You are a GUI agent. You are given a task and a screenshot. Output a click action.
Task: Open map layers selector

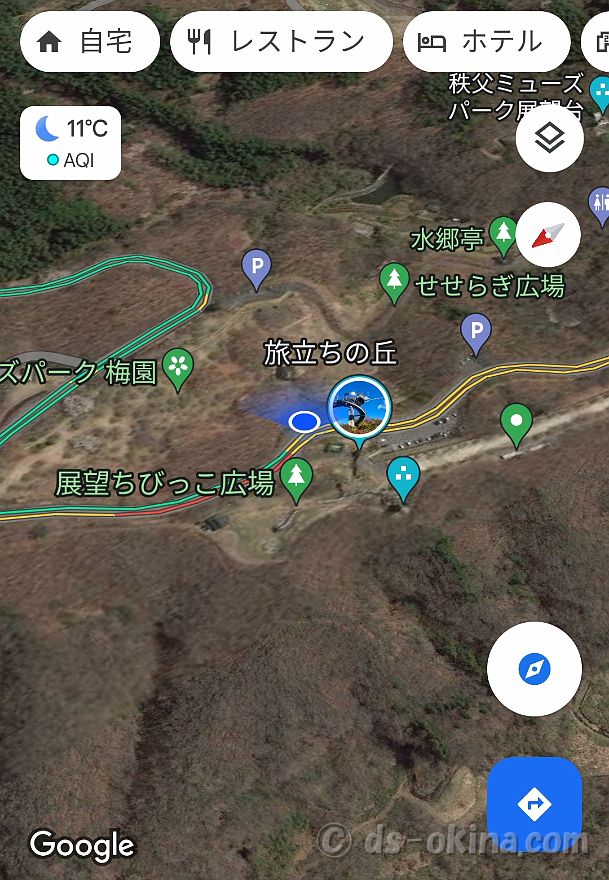(x=549, y=138)
